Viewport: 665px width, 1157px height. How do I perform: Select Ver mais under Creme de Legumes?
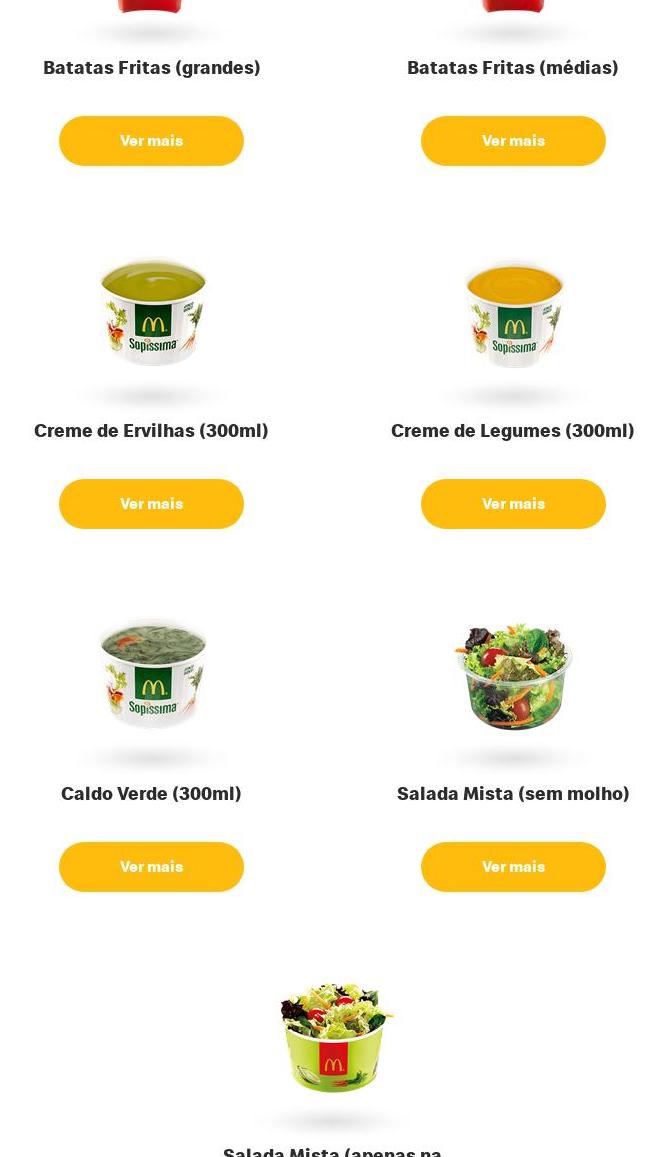[x=513, y=504]
